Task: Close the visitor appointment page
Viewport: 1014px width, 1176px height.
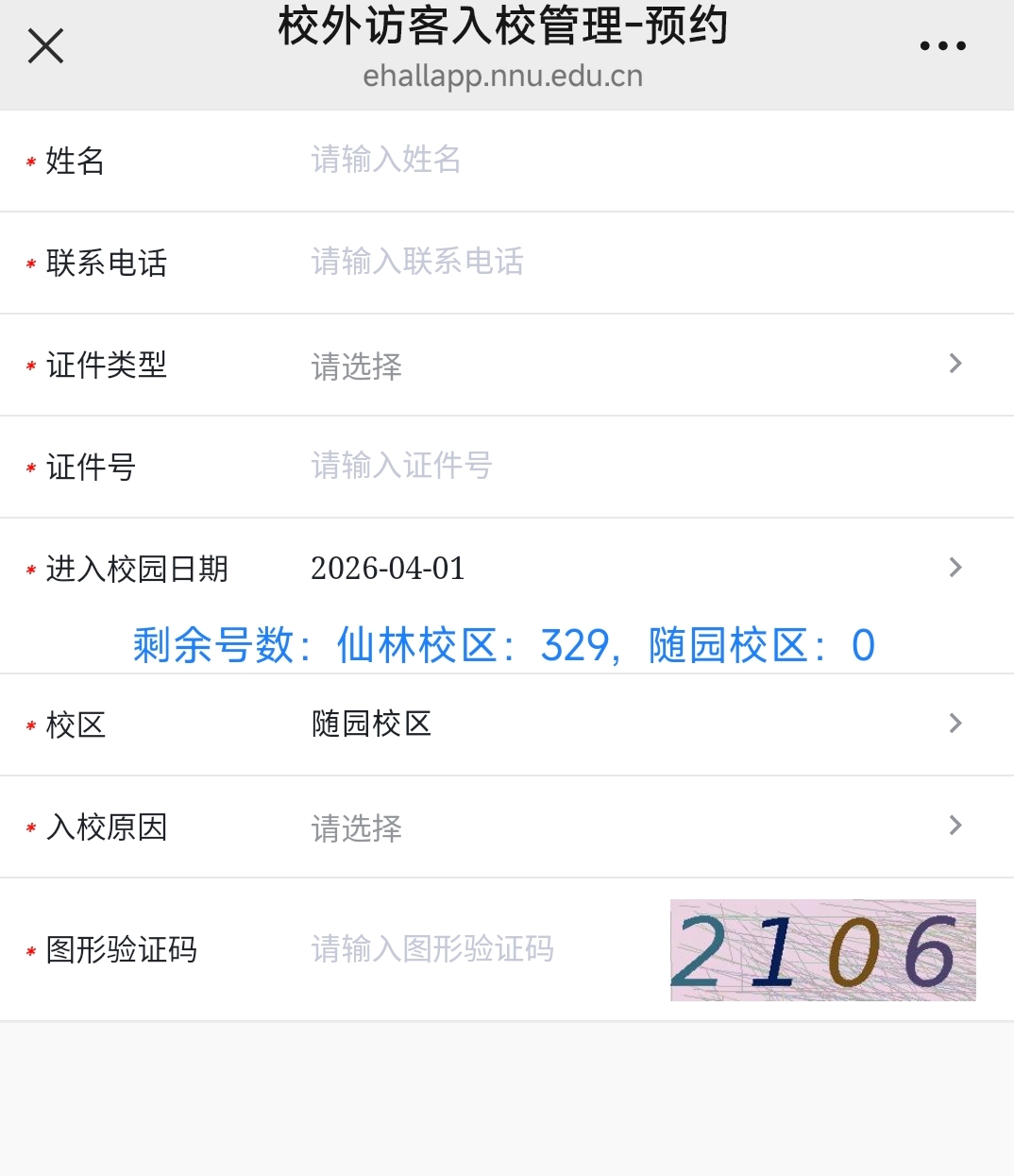Action: [45, 45]
